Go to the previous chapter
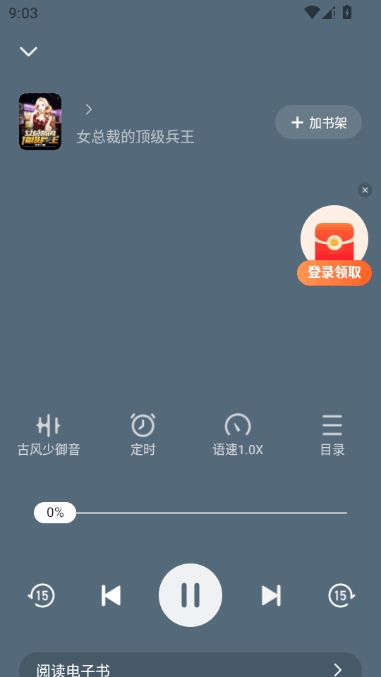Image resolution: width=381 pixels, height=677 pixels. coord(111,595)
